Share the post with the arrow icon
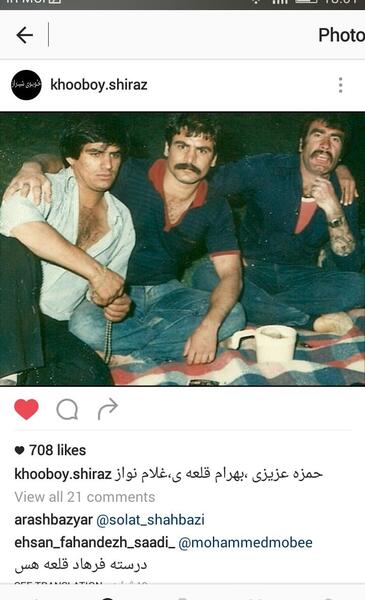Viewport: 365px width, 600px height. pos(108,409)
